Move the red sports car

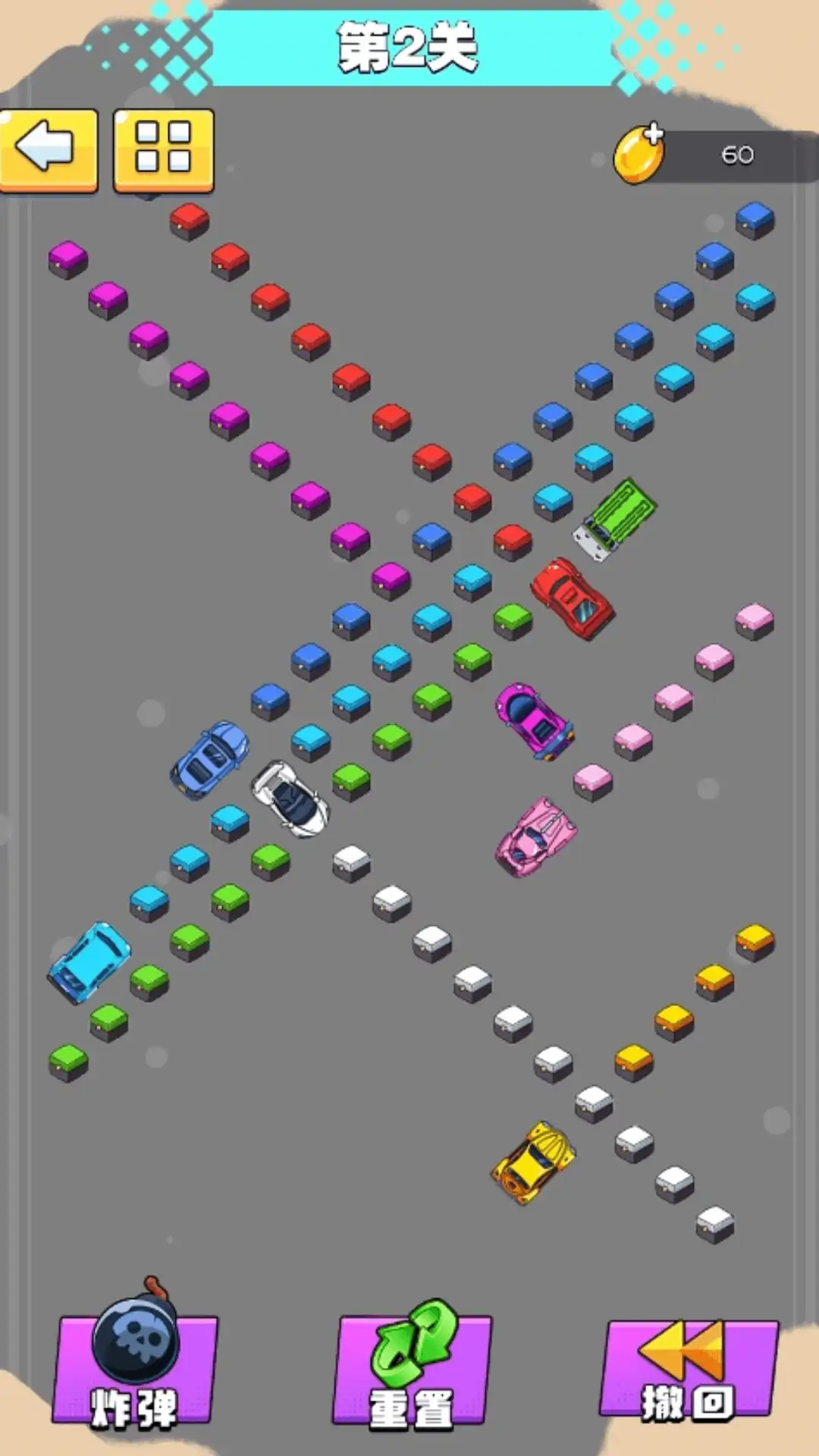(573, 599)
